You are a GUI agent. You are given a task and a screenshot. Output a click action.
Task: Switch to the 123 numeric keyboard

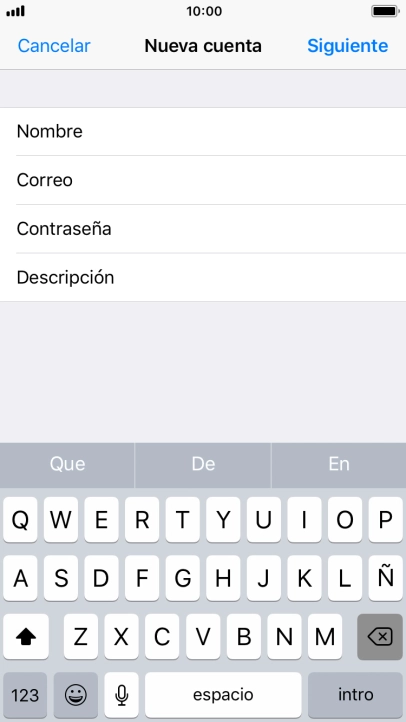tap(25, 694)
